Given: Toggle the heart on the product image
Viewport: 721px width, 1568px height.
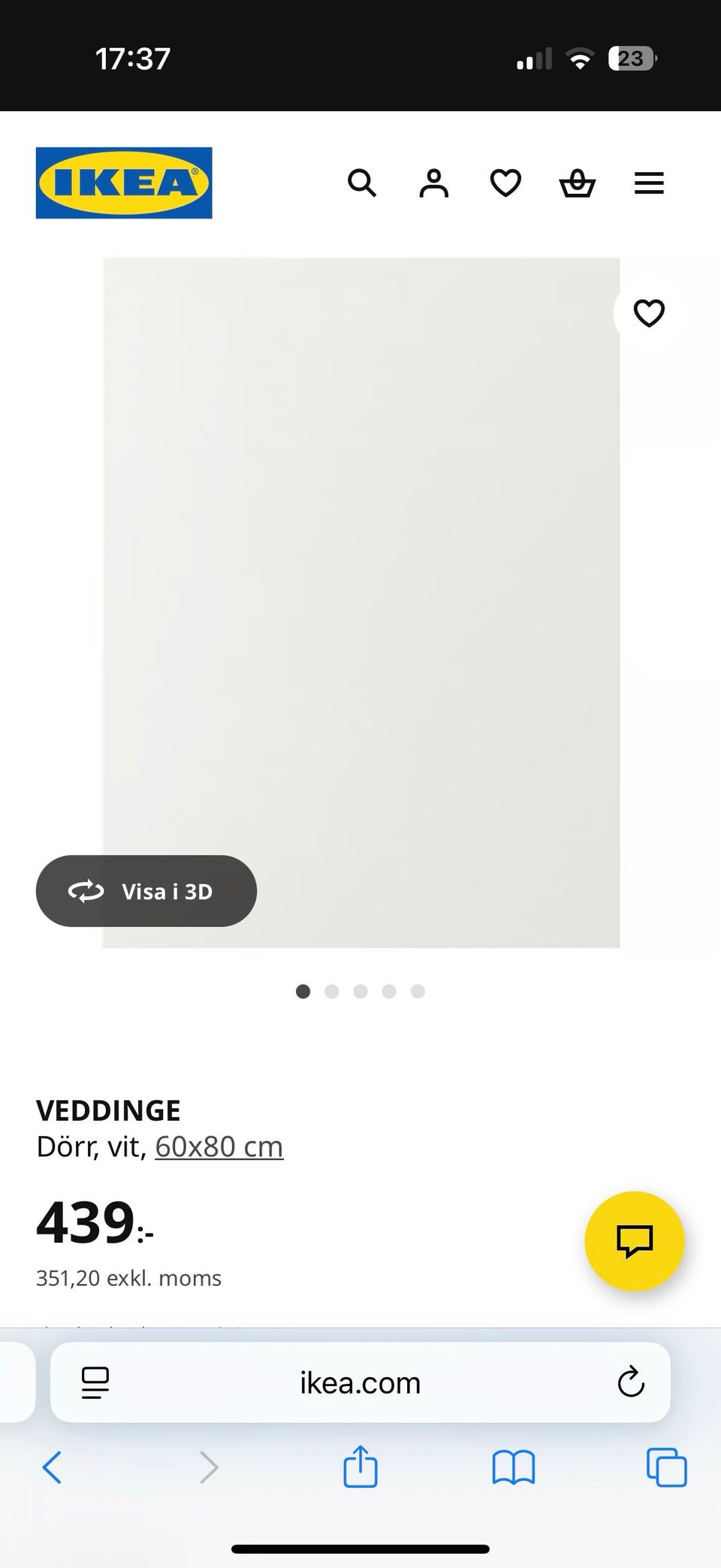Looking at the screenshot, I should pos(648,313).
